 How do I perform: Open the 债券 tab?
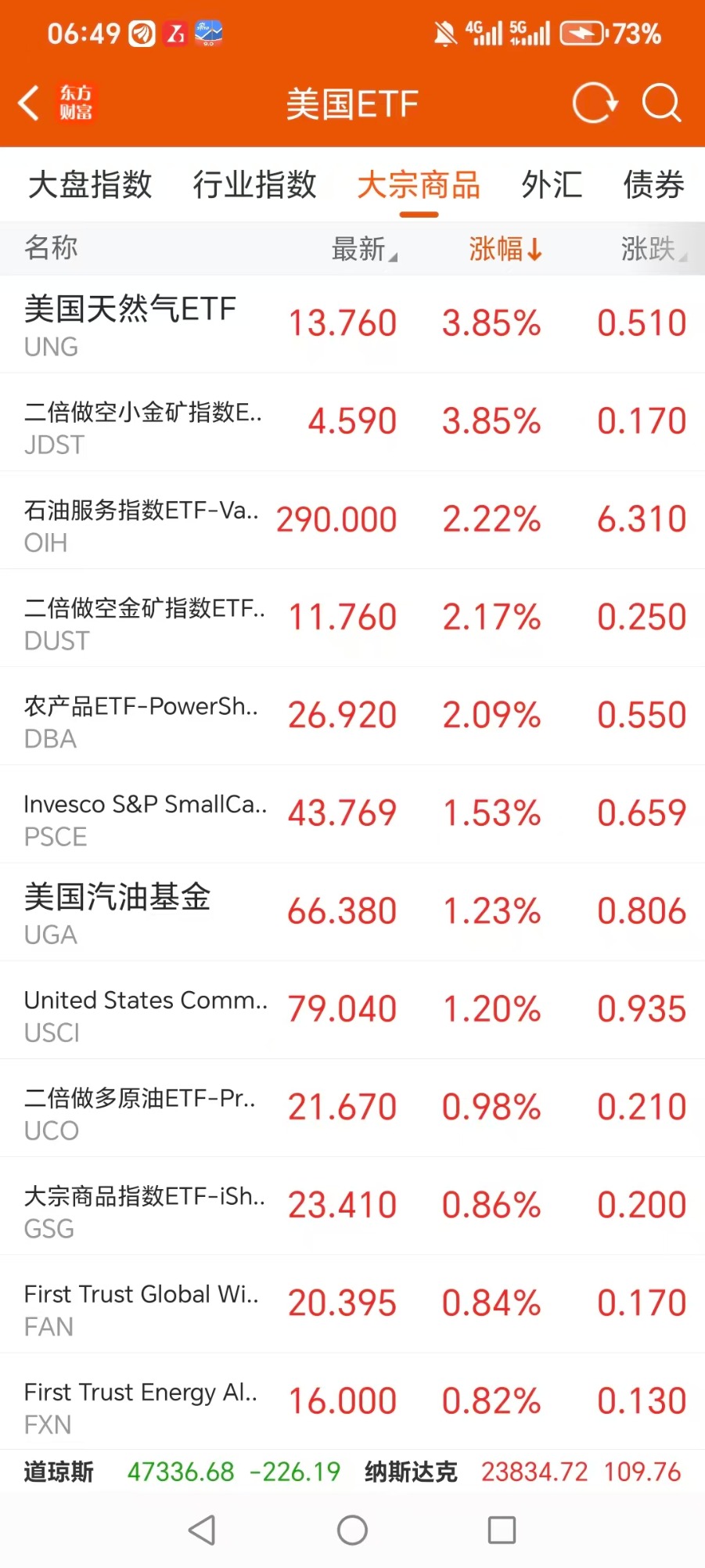pyautogui.click(x=653, y=186)
